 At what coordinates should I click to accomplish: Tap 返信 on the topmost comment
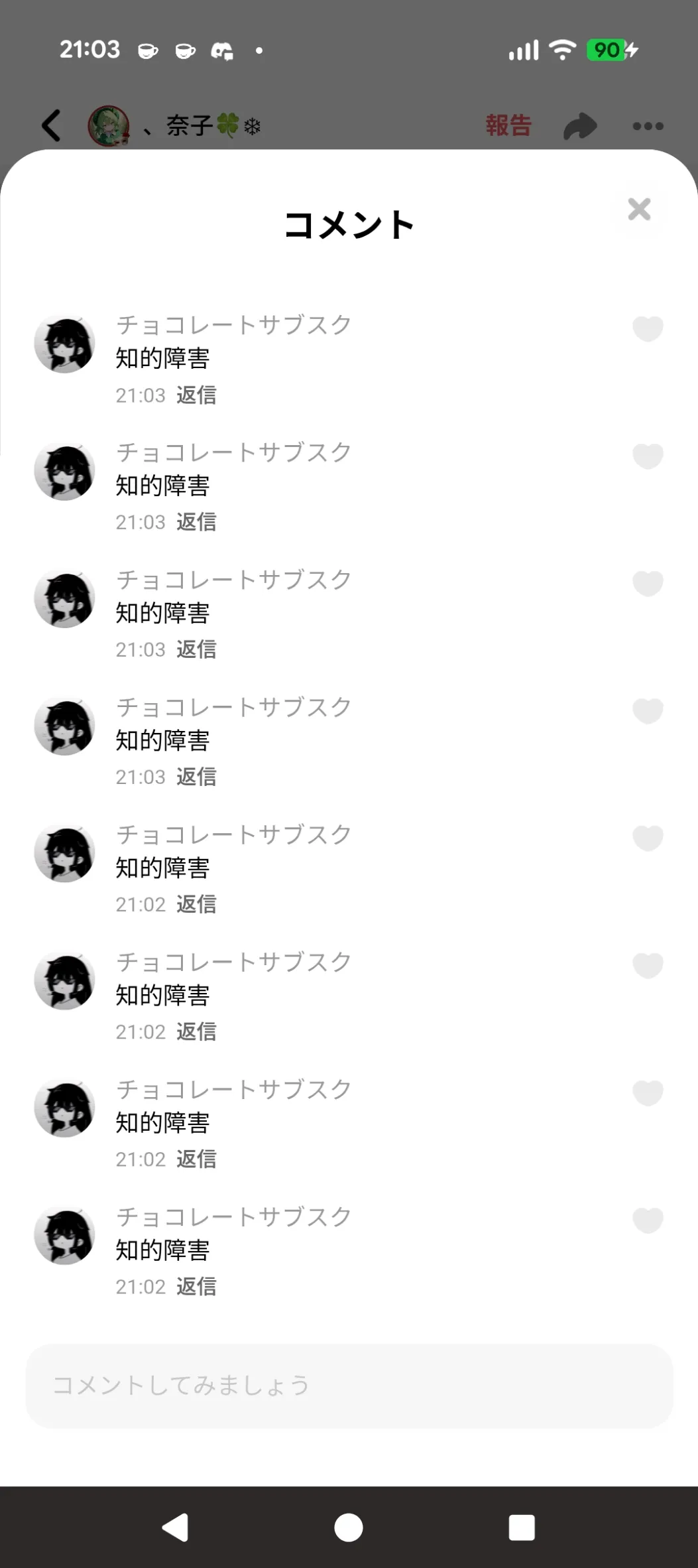pos(196,395)
